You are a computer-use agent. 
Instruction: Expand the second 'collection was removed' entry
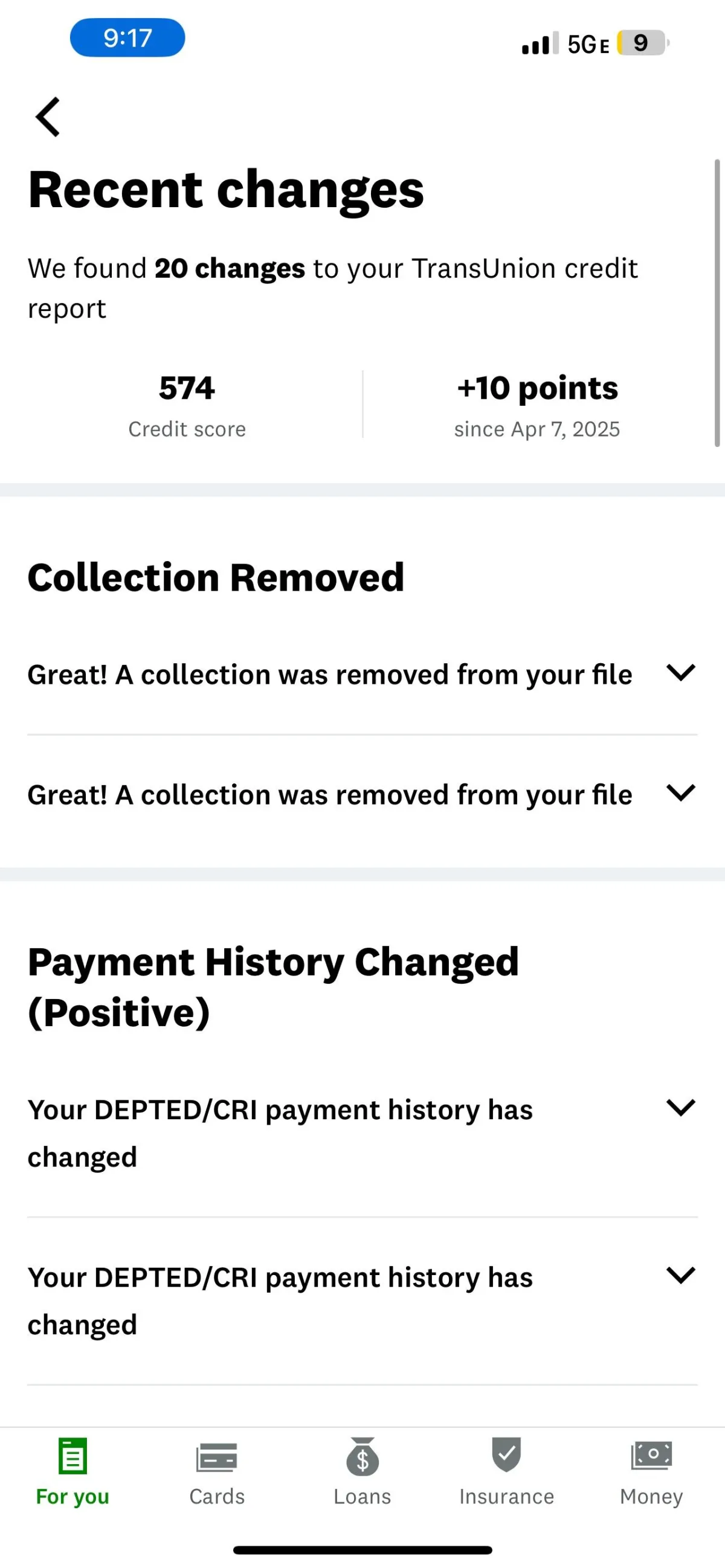click(362, 794)
